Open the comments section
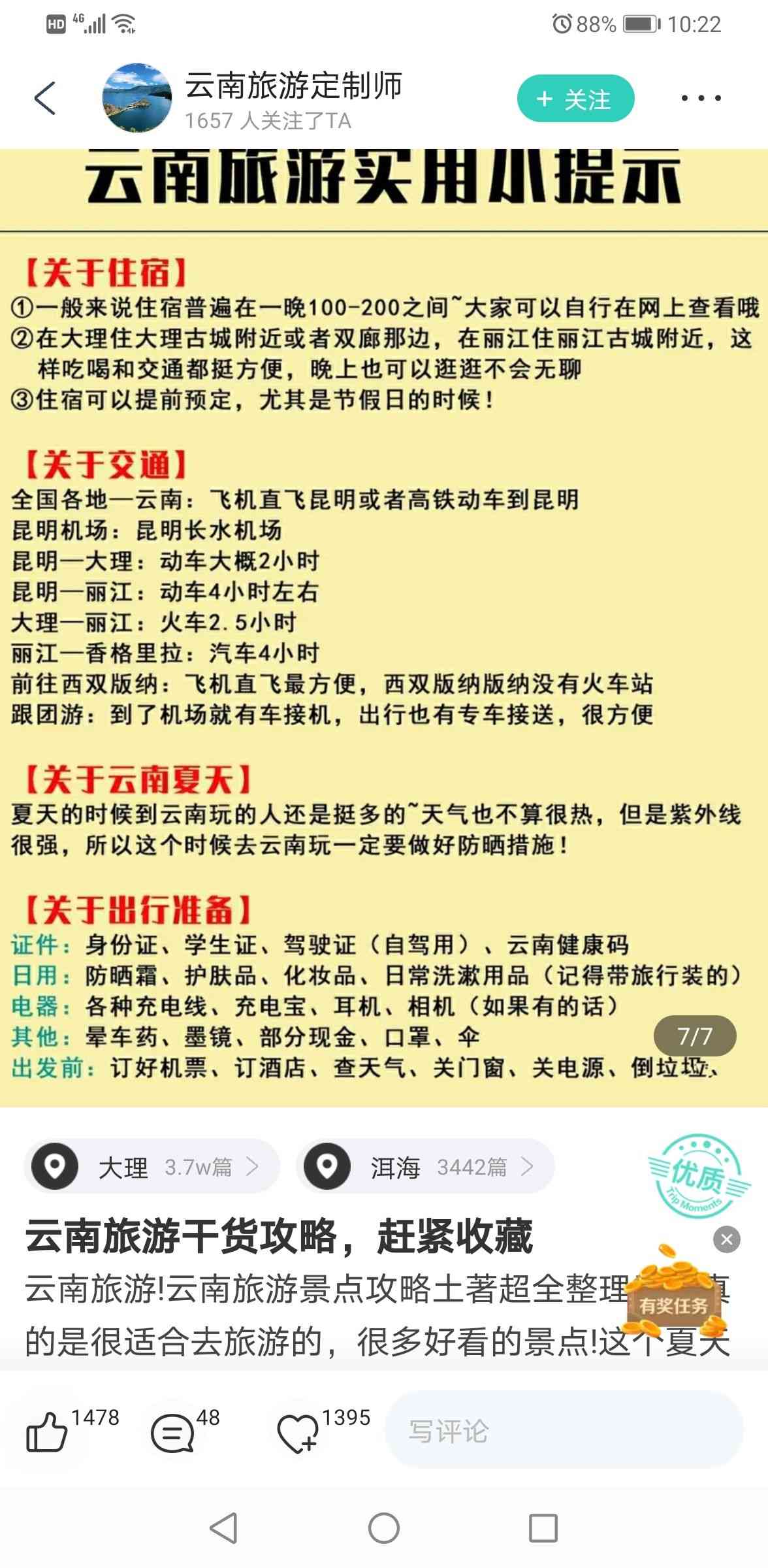The width and height of the screenshot is (768, 1568). click(x=172, y=1432)
